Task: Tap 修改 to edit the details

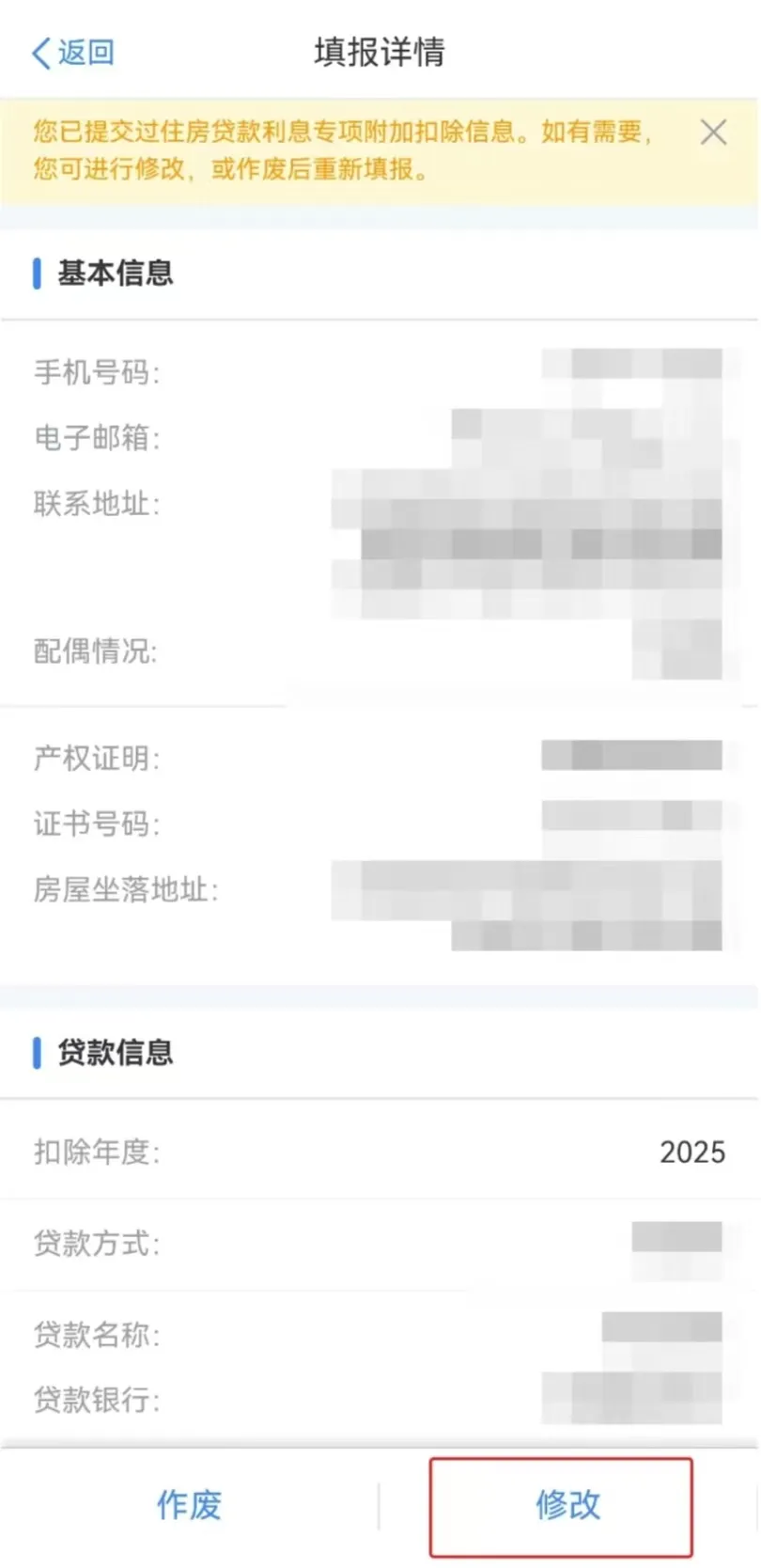Action: click(567, 1505)
